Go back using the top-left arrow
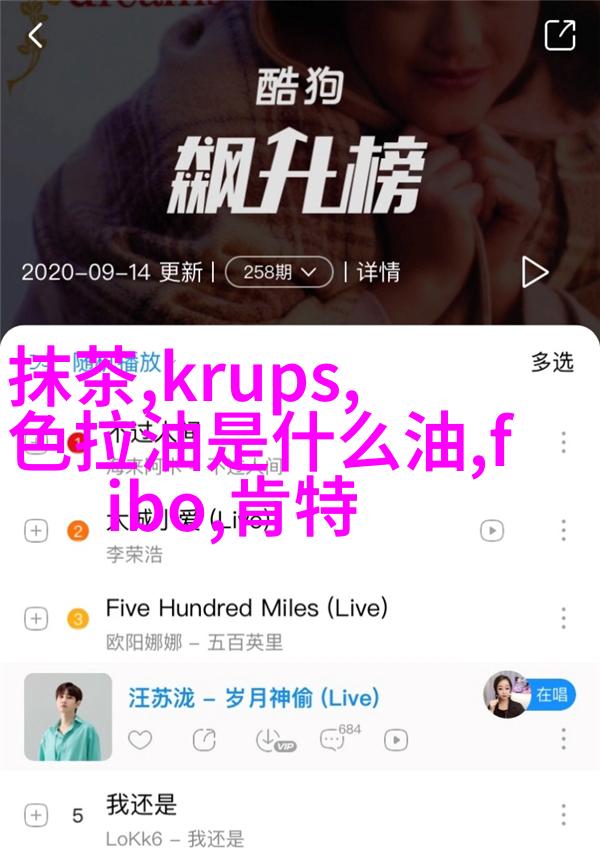The height and width of the screenshot is (868, 600). 36,37
